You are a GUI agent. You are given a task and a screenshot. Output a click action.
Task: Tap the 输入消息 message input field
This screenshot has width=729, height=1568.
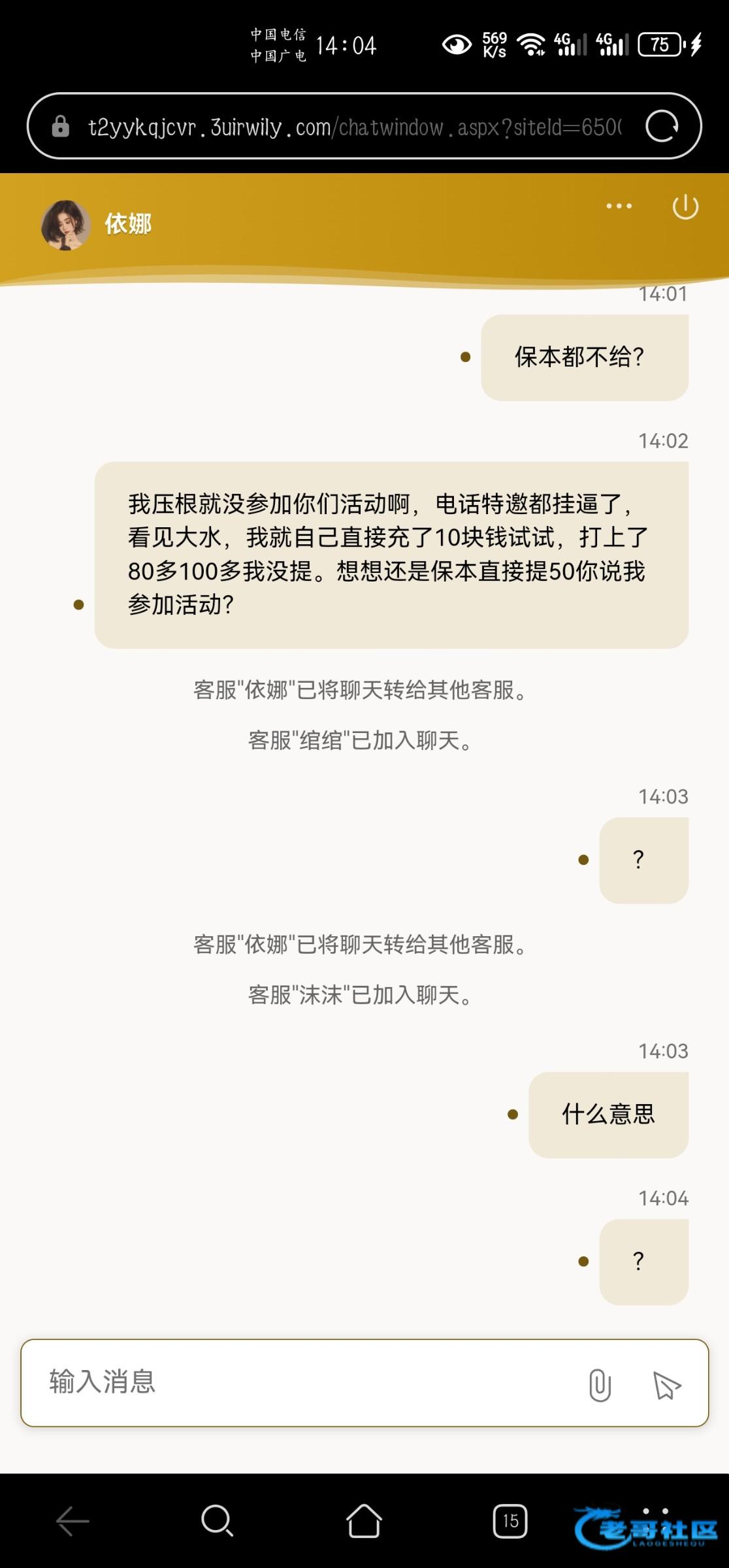point(300,1382)
